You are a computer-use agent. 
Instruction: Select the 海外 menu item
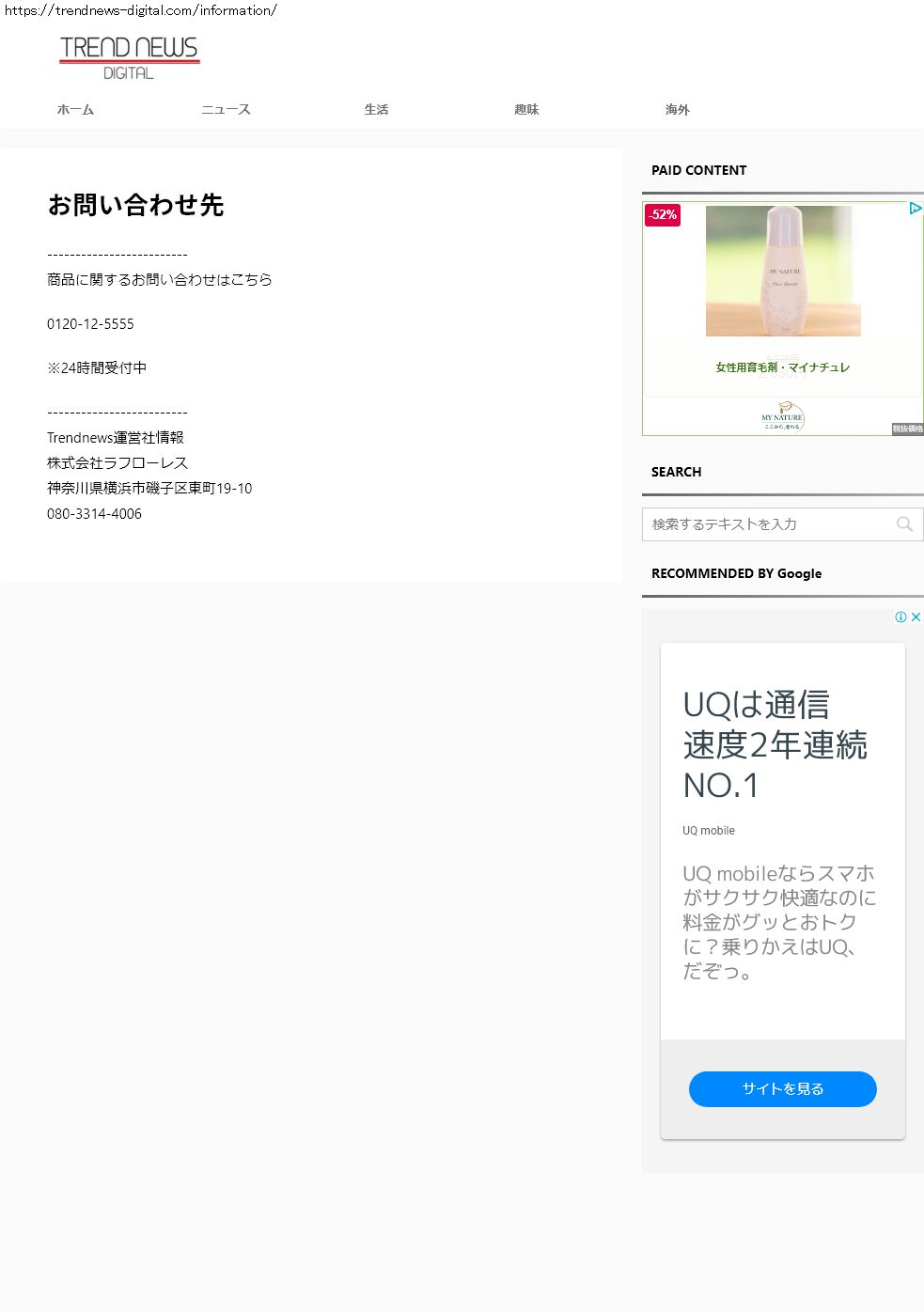pos(677,110)
